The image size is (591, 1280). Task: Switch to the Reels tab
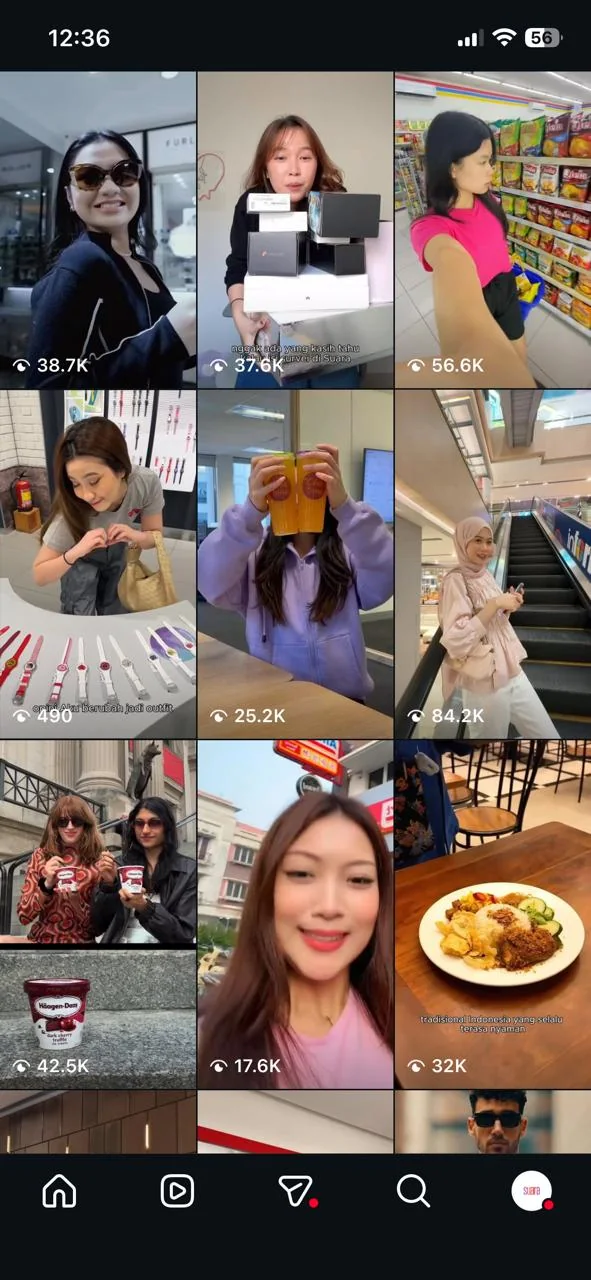177,1191
